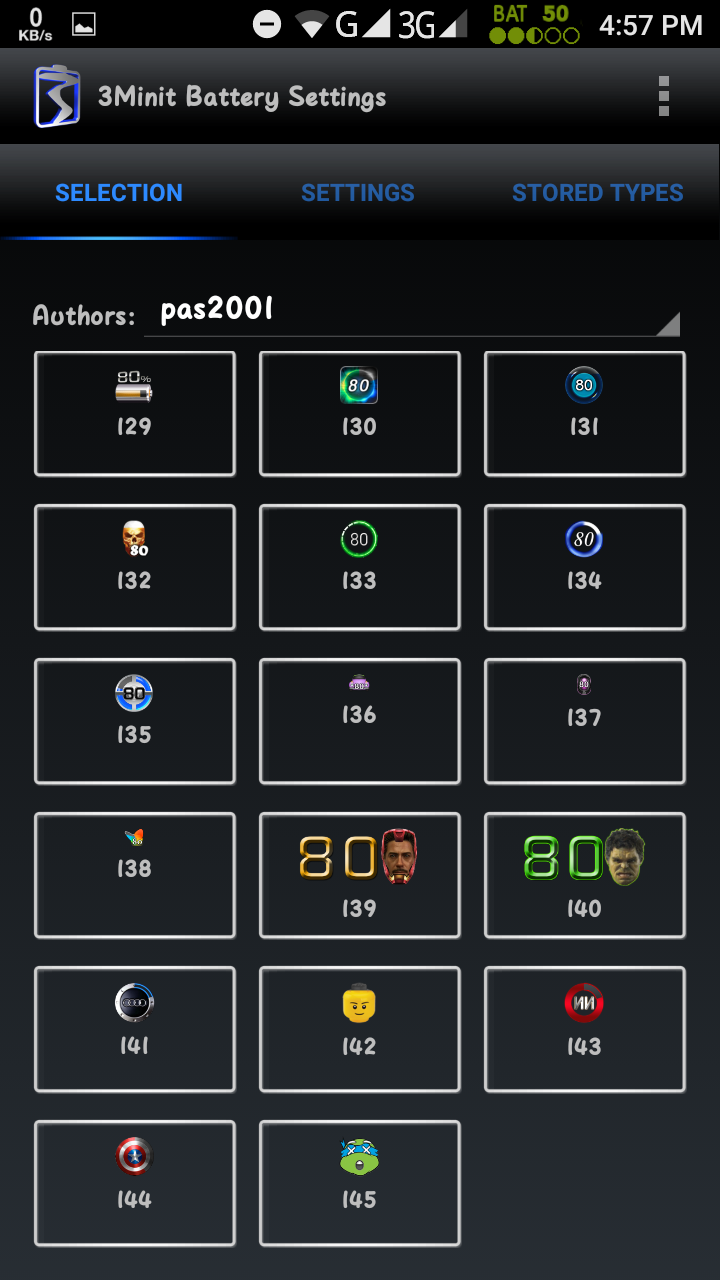Switch to the SETTINGS tab
Image resolution: width=720 pixels, height=1280 pixels.
point(358,192)
